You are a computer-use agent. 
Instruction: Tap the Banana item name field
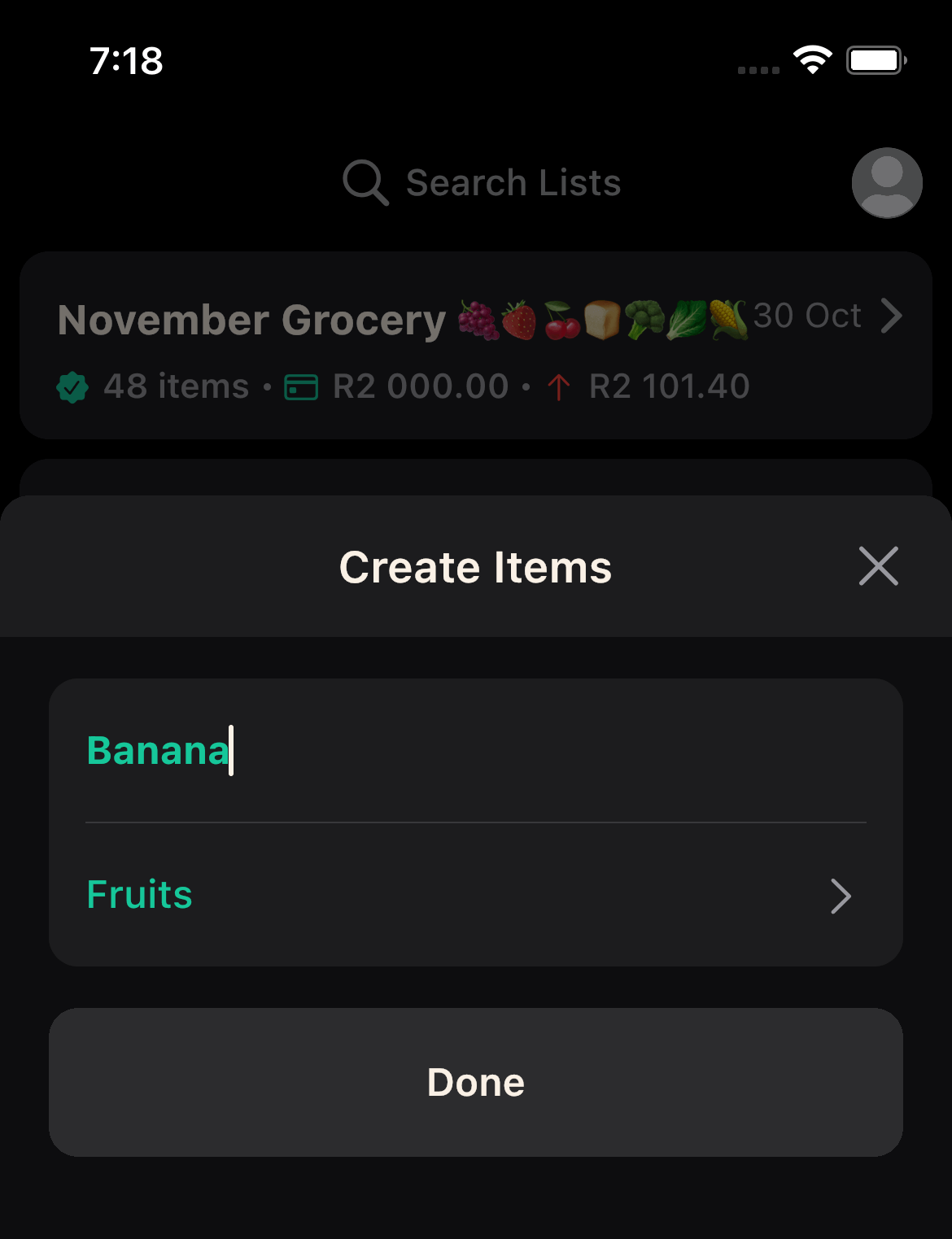(x=475, y=750)
